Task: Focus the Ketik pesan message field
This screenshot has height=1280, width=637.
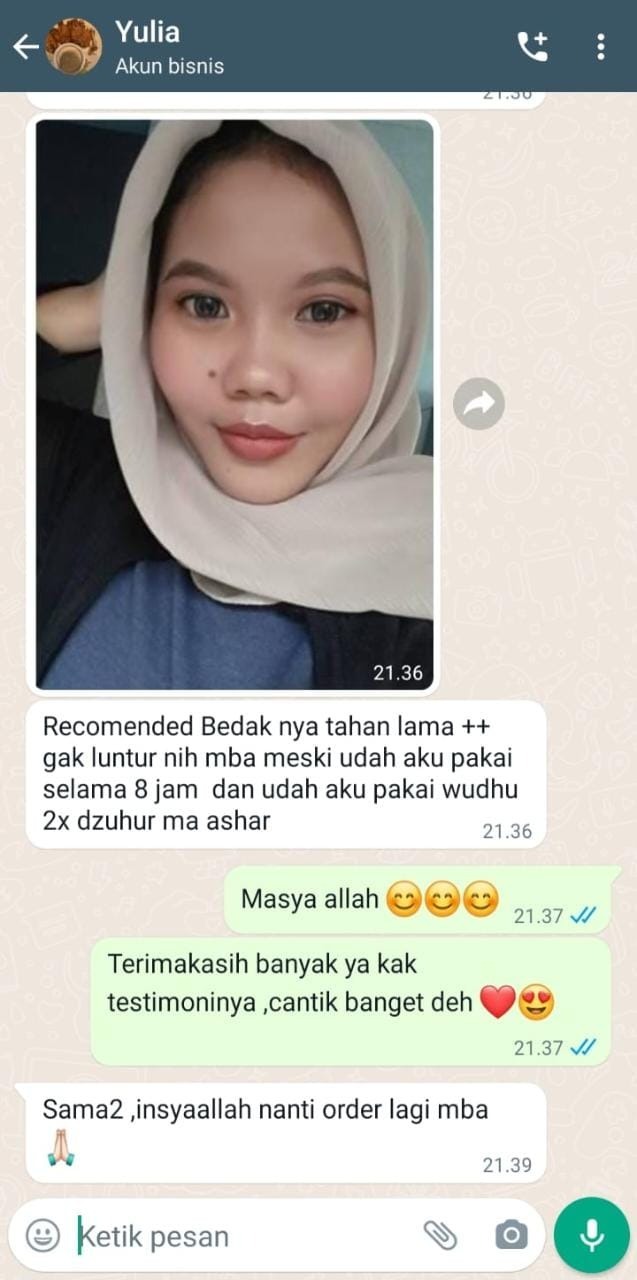Action: click(240, 1236)
